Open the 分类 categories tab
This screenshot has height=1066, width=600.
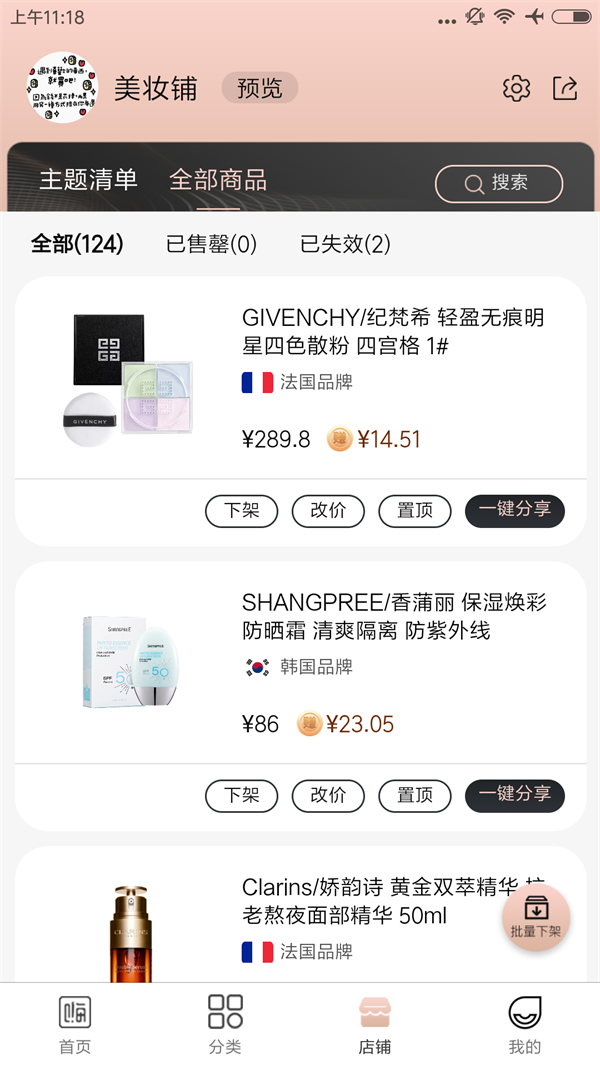pos(225,1024)
